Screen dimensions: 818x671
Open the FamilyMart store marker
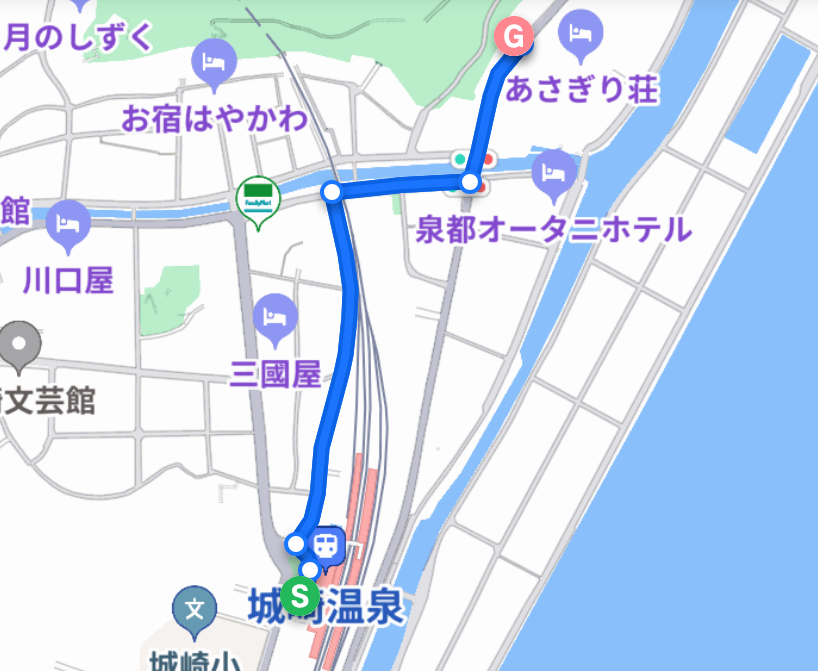coord(258,197)
